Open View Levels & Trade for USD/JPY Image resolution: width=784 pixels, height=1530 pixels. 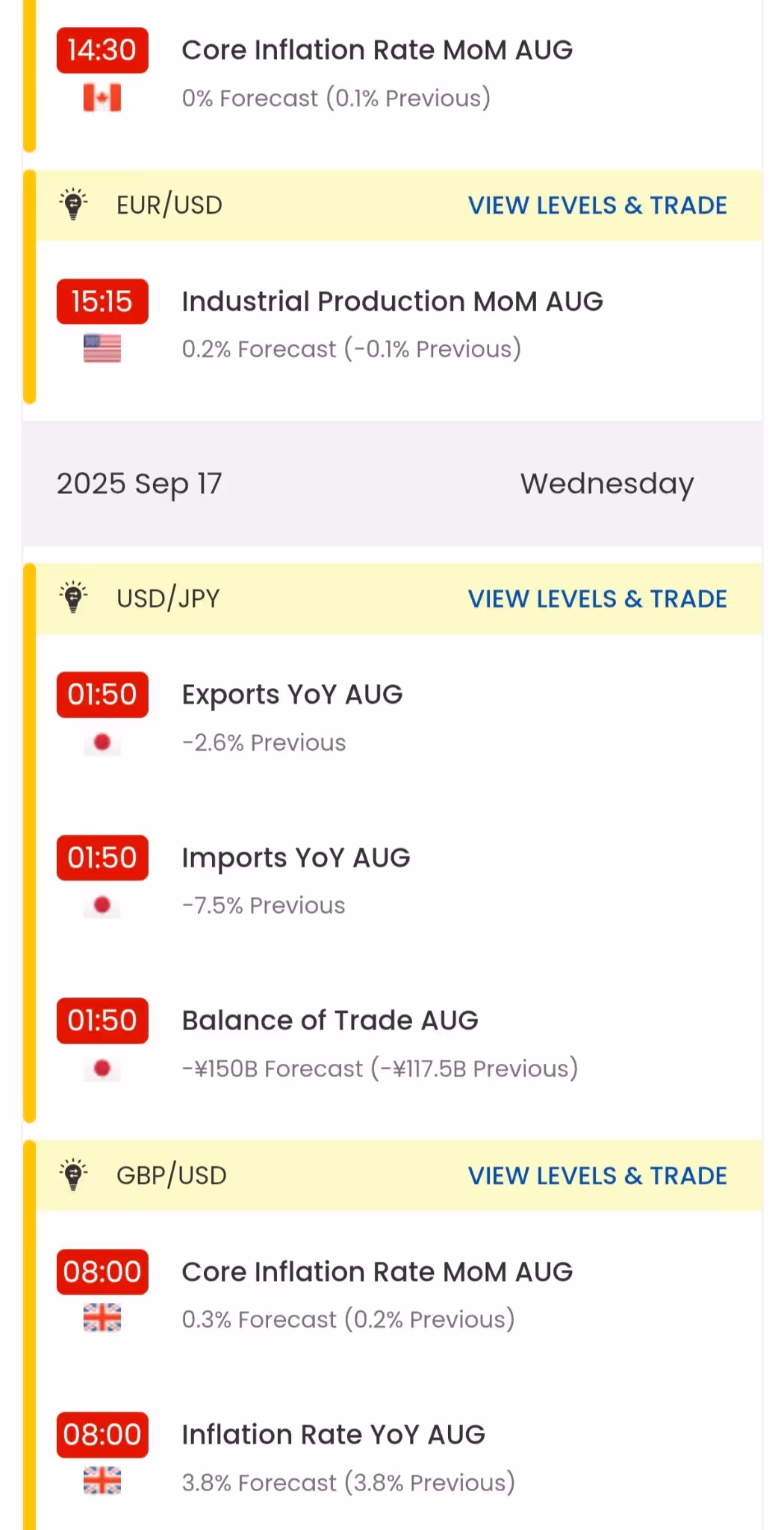click(x=597, y=599)
